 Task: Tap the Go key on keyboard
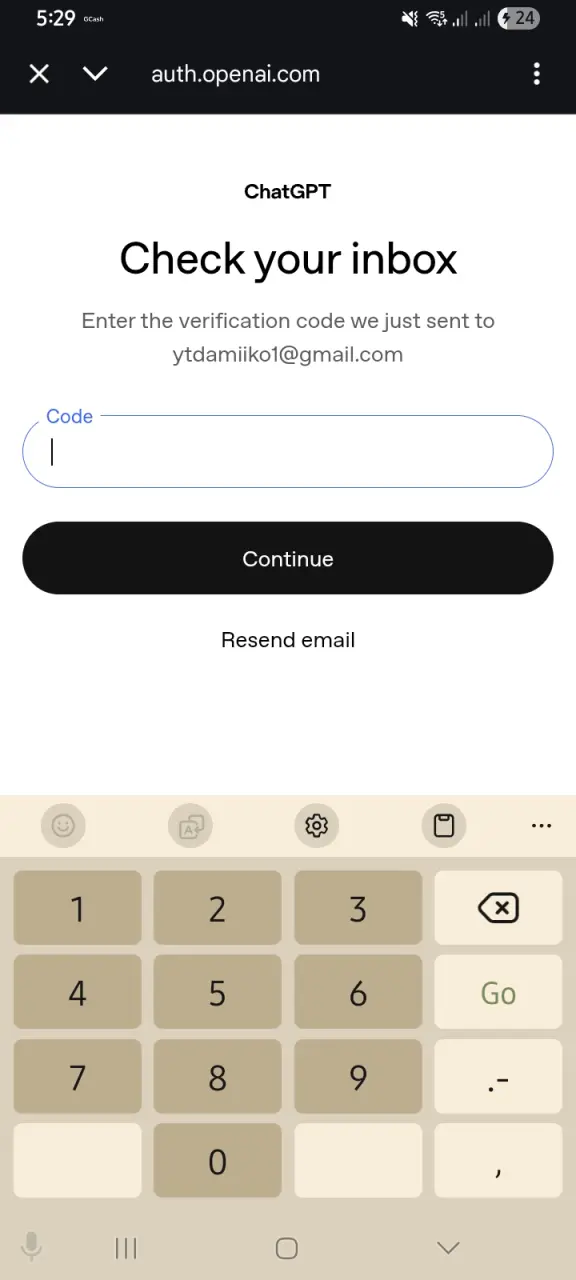(498, 993)
